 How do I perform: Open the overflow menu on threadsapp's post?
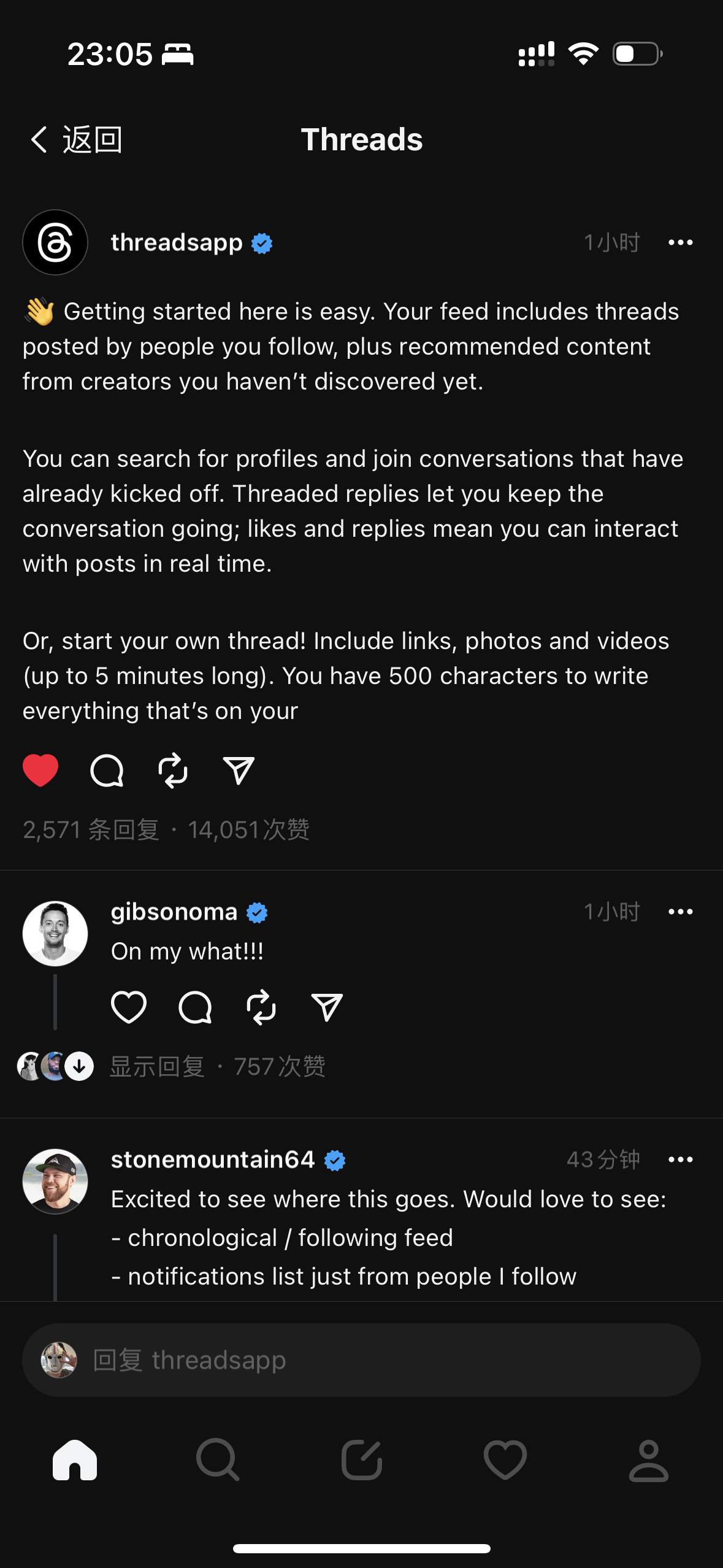pos(680,243)
